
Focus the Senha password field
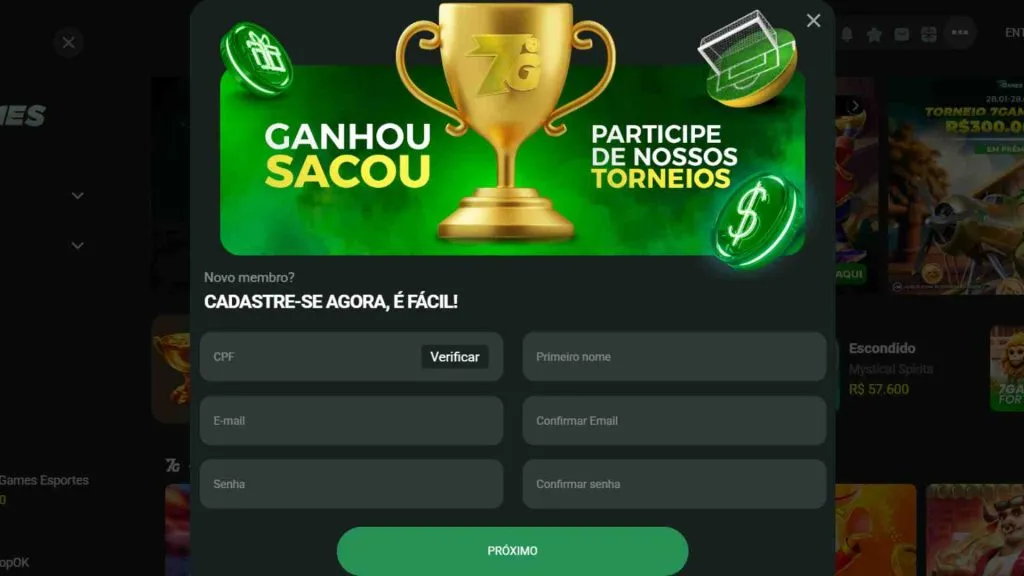[x=351, y=484]
